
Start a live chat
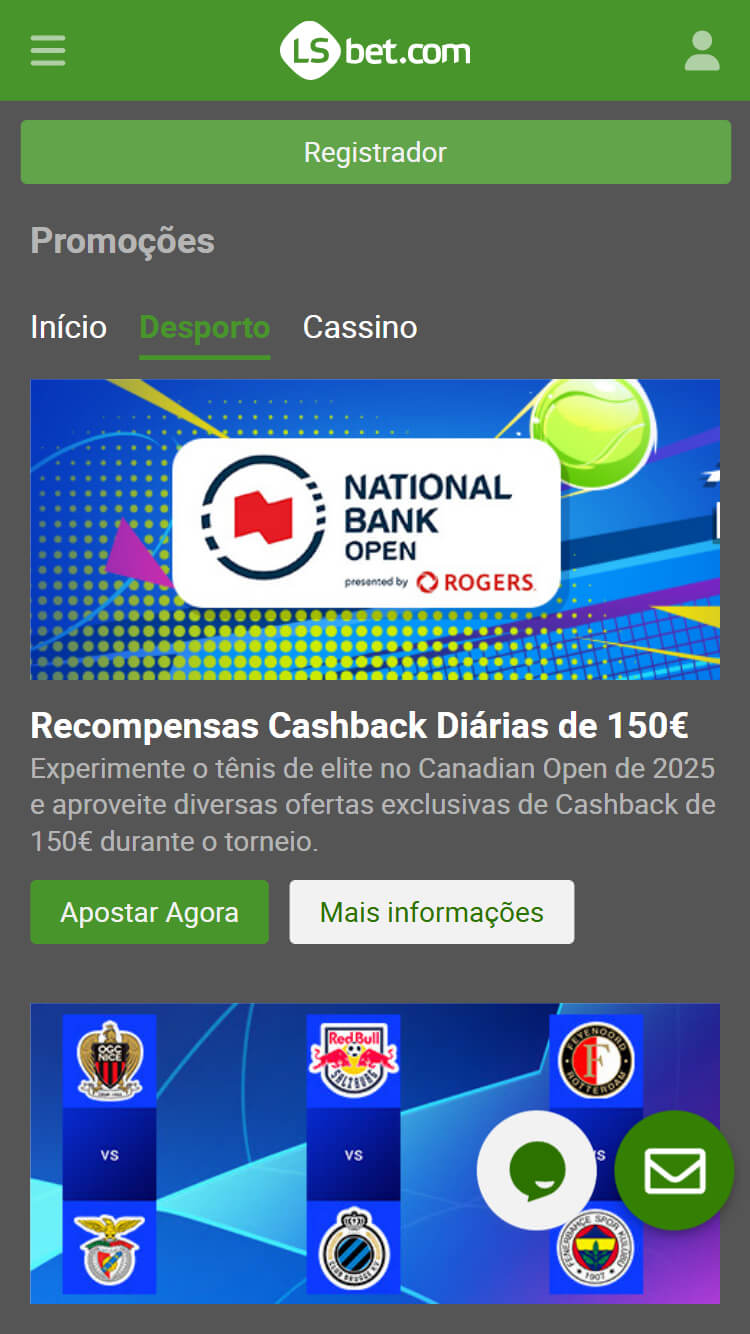tap(536, 1170)
